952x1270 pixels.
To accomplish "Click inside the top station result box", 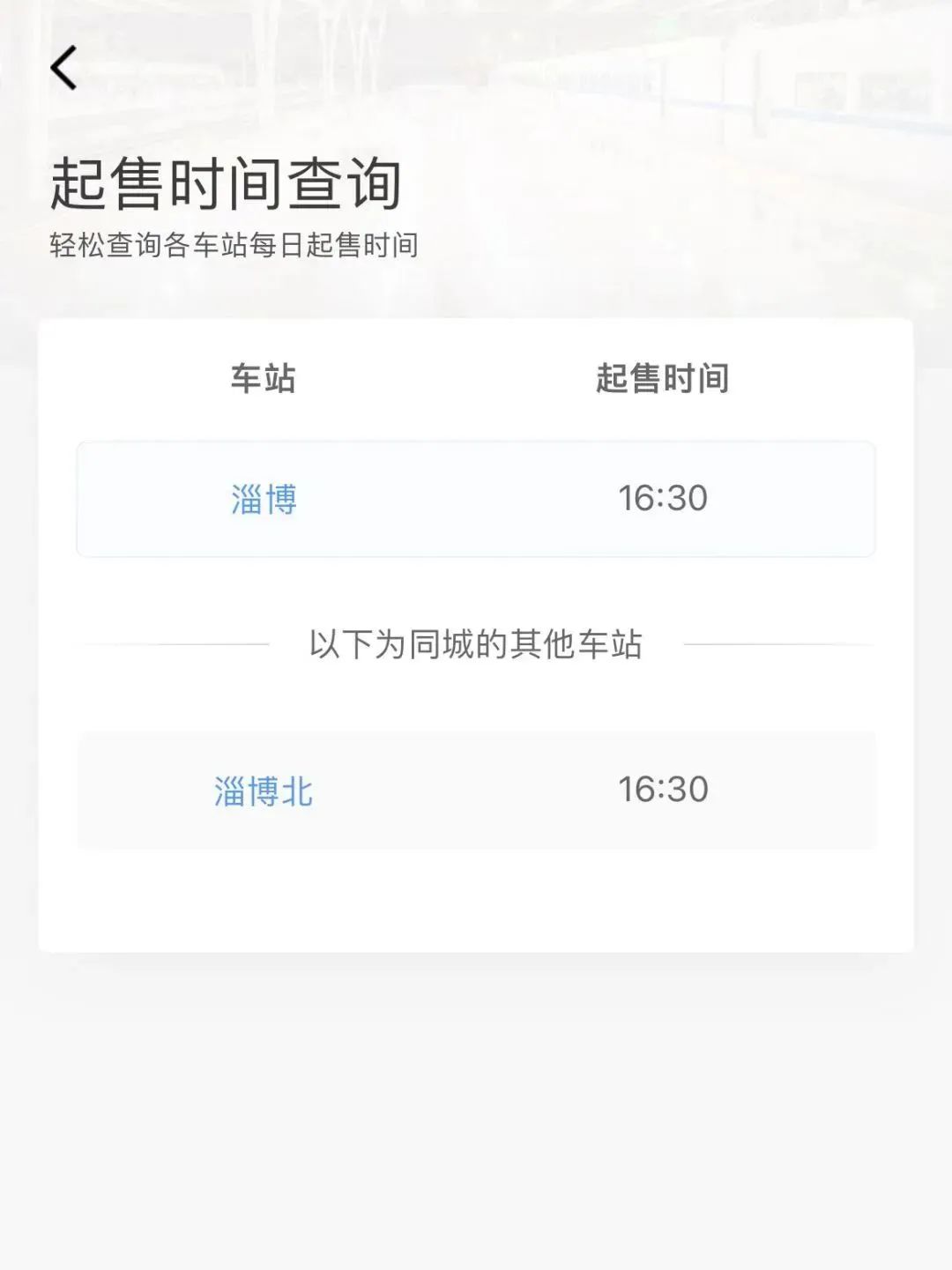I will pyautogui.click(x=476, y=499).
